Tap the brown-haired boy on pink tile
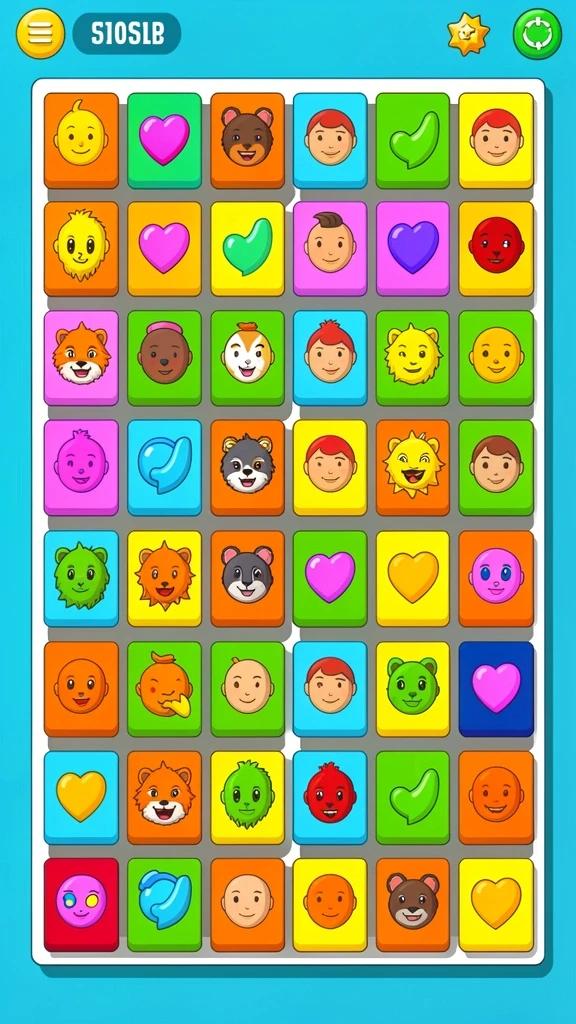This screenshot has width=576, height=1024. [x=330, y=248]
